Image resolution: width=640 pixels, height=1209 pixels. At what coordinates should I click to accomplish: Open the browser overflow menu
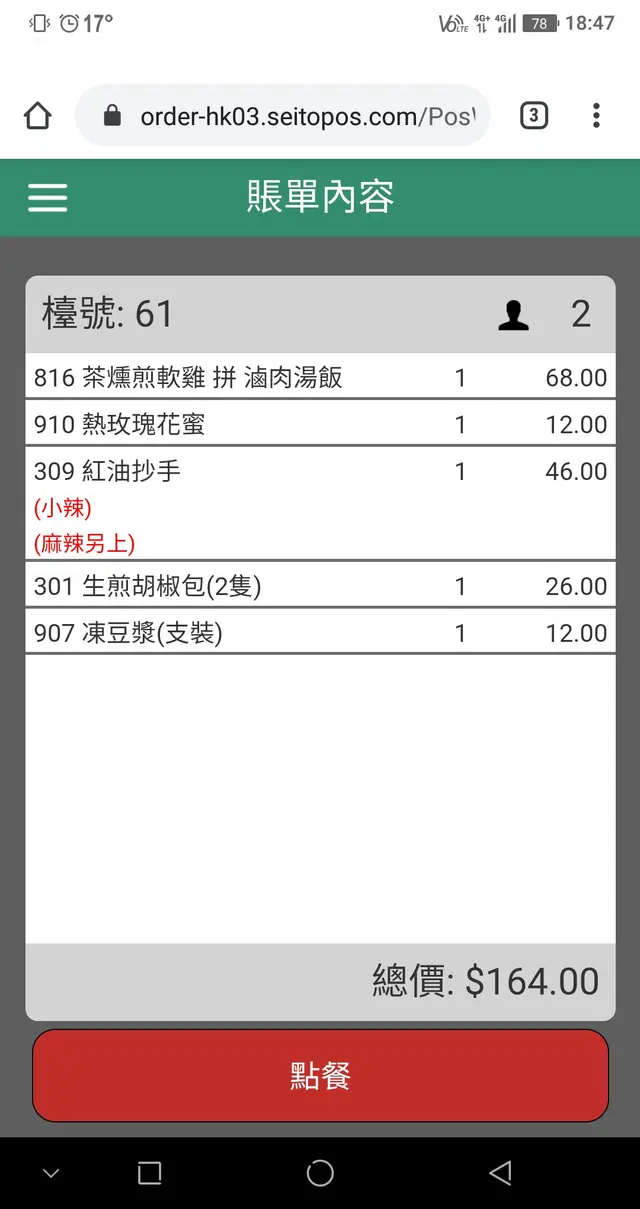pyautogui.click(x=596, y=117)
